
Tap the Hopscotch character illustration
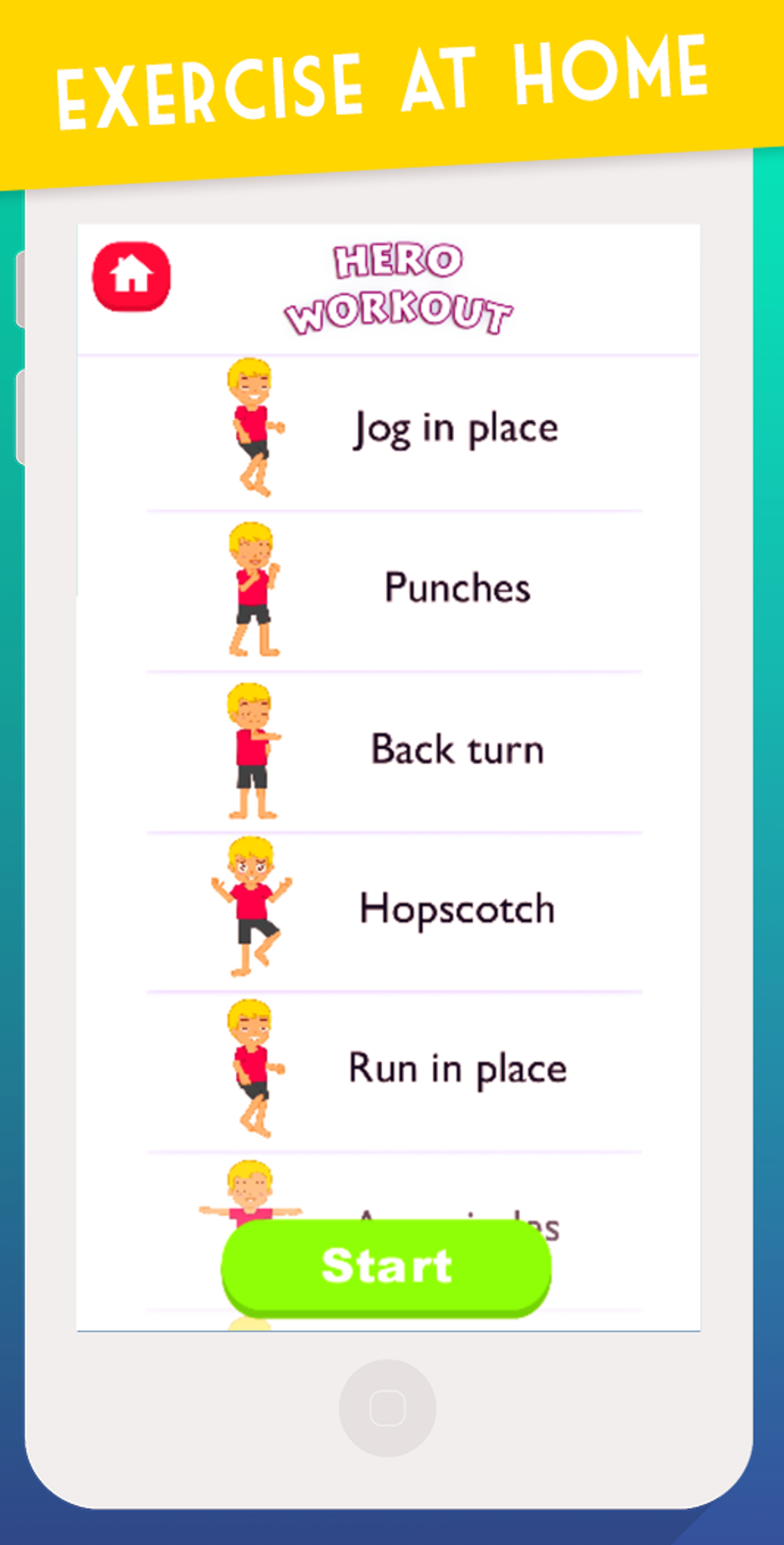click(251, 907)
